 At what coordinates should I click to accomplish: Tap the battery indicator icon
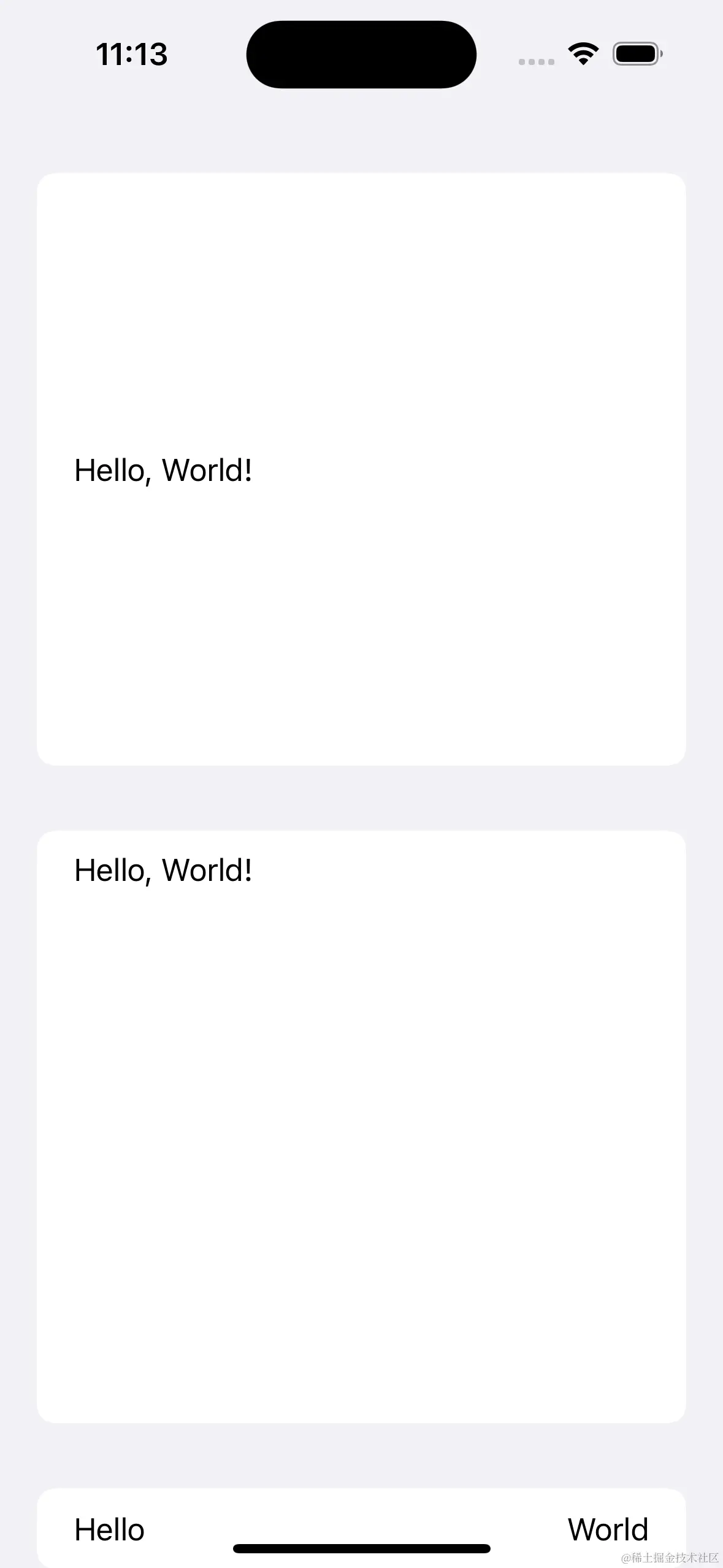coord(637,54)
